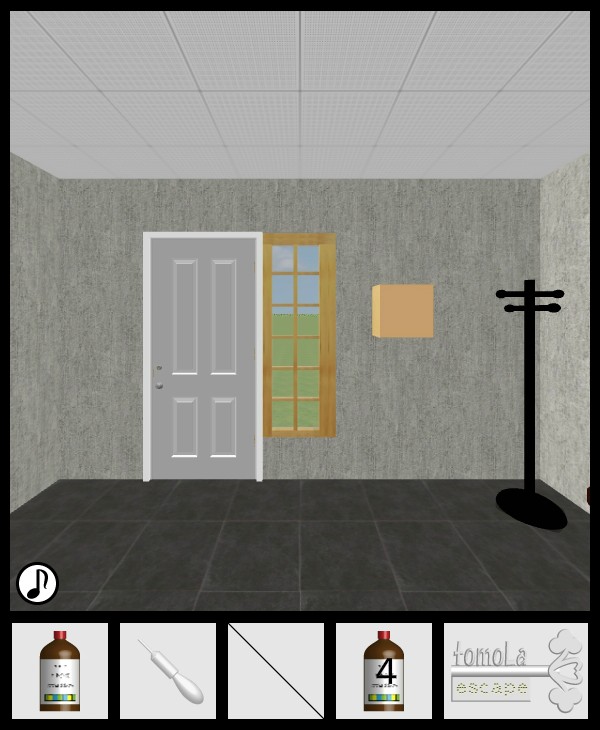Inspect the black coat rack
600x730 pixels.
tap(530, 400)
